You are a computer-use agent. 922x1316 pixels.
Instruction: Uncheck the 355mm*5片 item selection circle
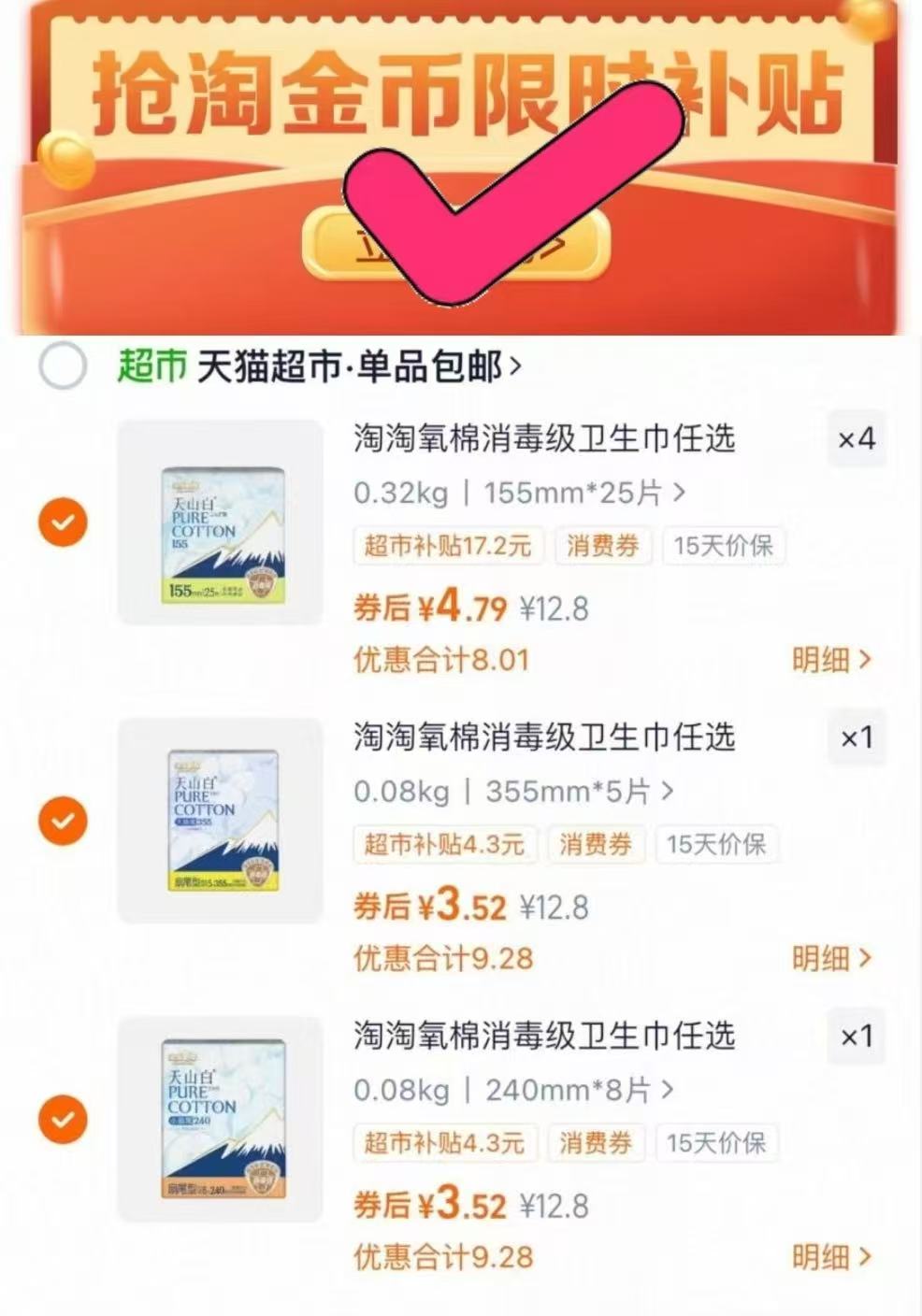point(62,819)
